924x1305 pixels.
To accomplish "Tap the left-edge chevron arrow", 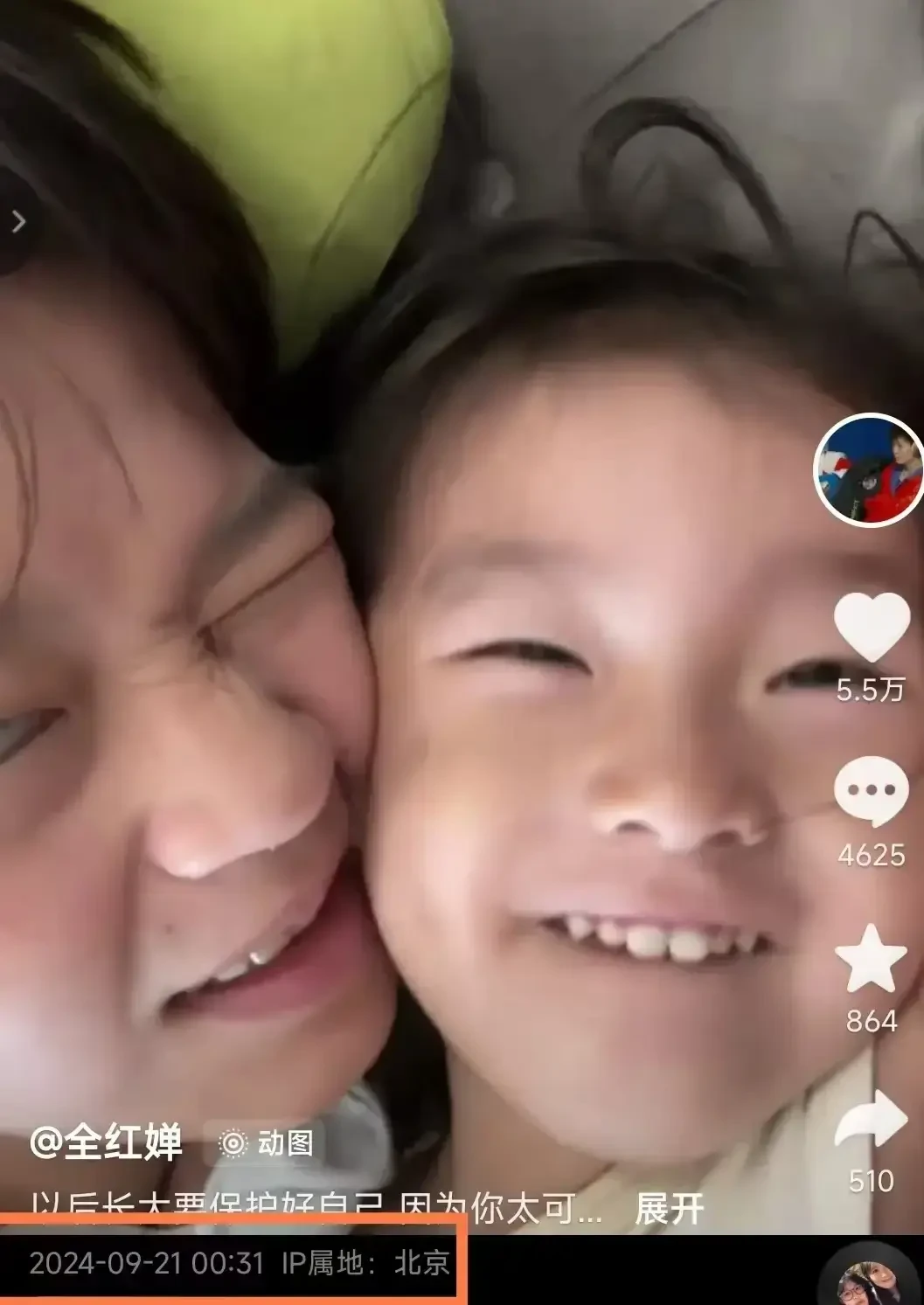I will 17,222.
